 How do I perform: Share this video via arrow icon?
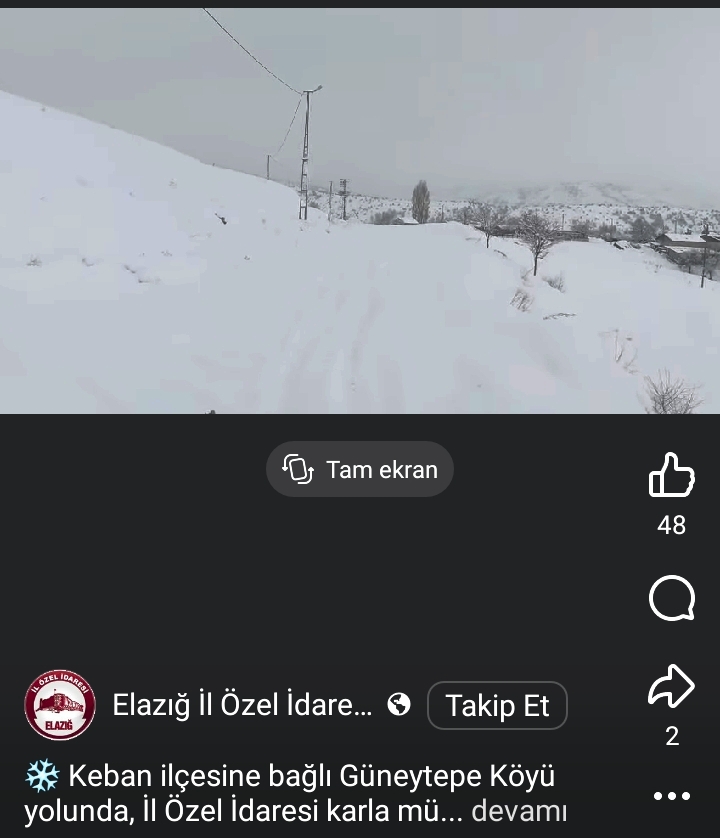tap(672, 686)
